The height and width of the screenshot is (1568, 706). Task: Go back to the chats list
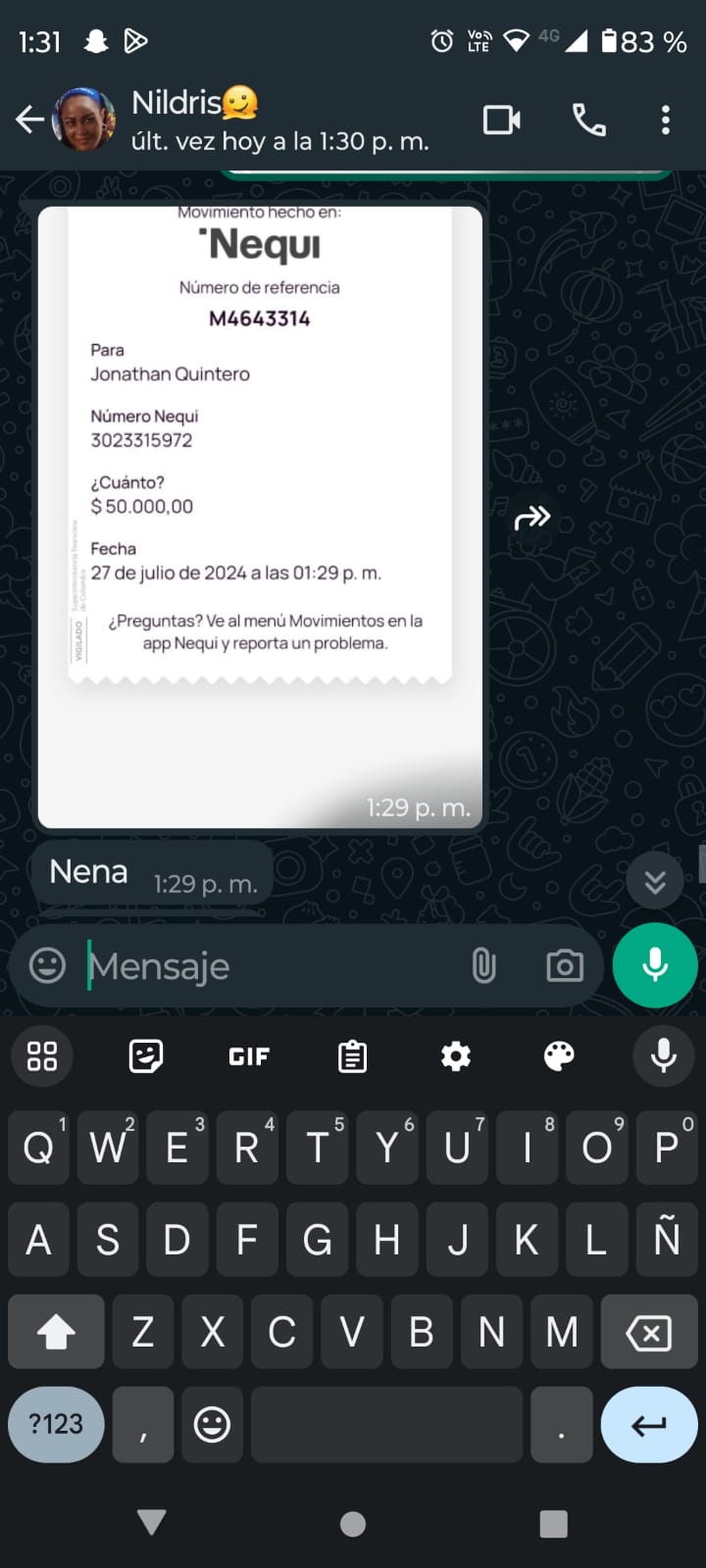pos(29,120)
